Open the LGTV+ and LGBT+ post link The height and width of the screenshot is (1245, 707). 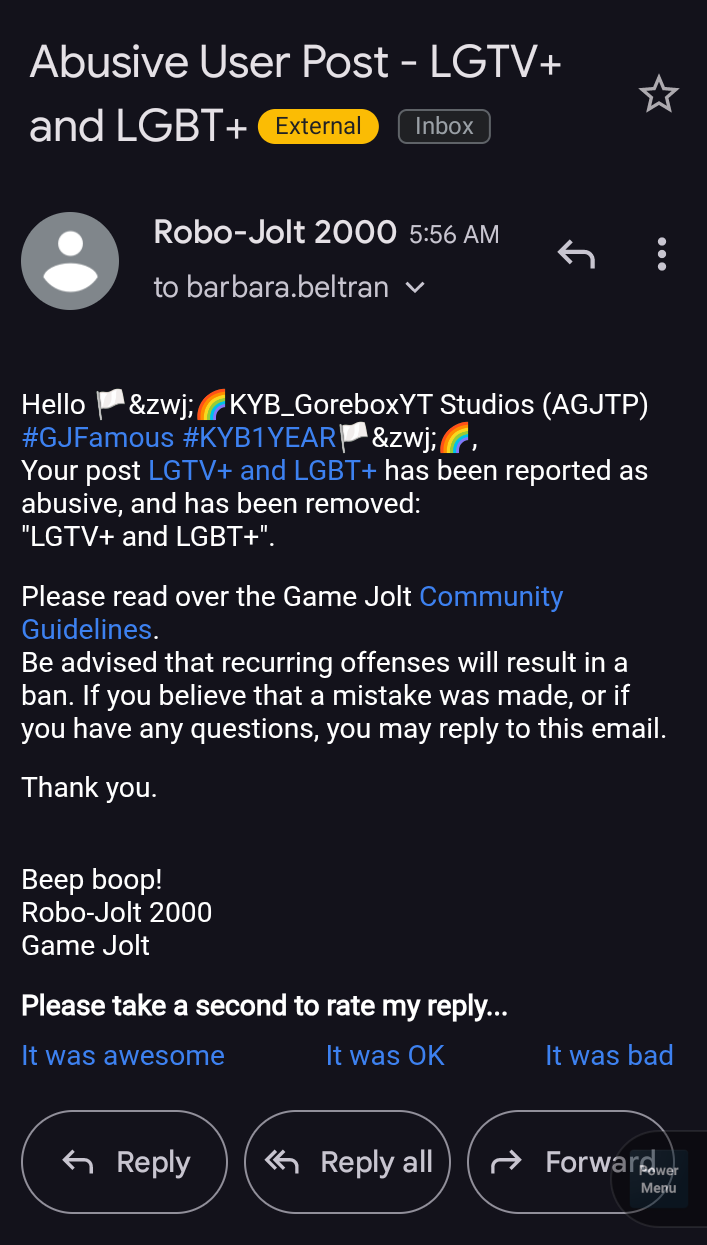263,470
